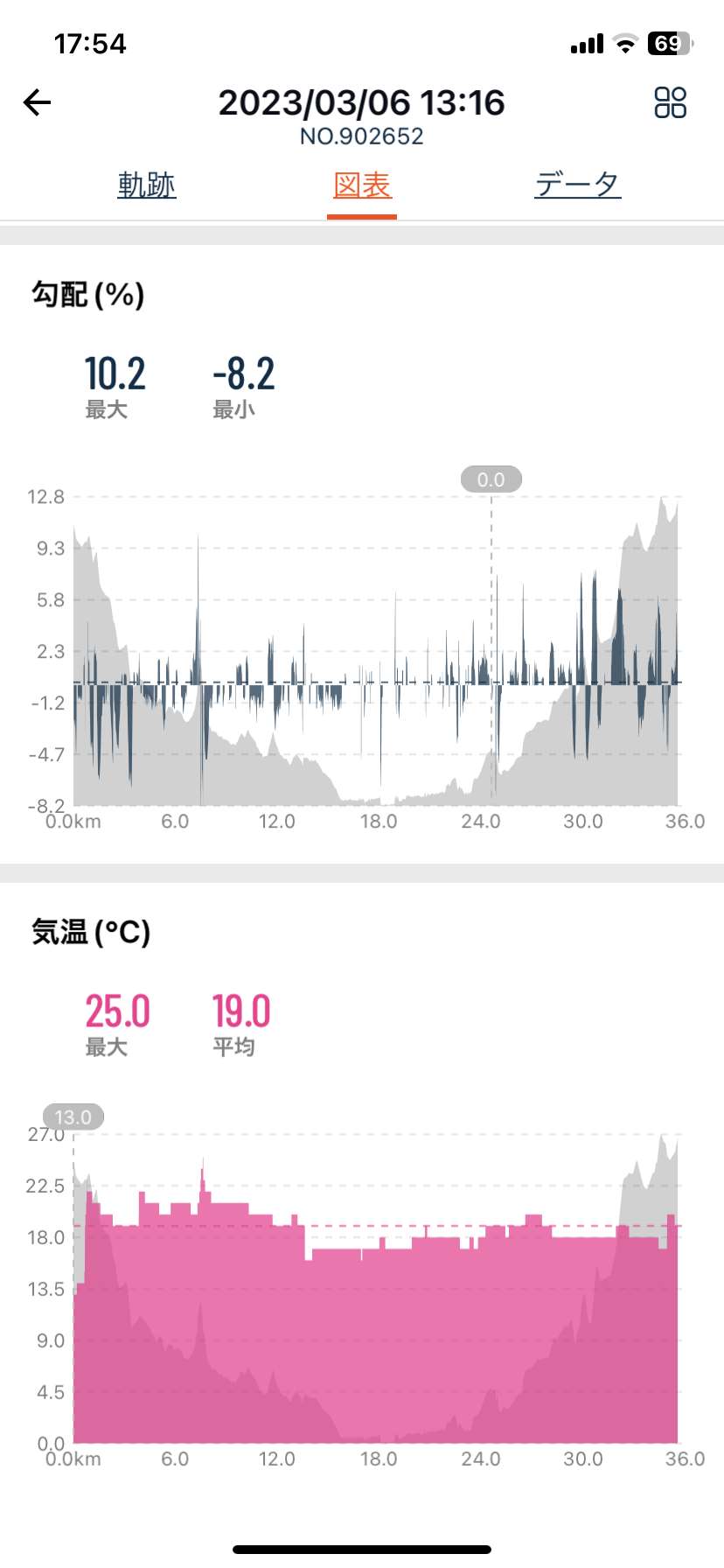Select the 図表 tab

(x=362, y=185)
